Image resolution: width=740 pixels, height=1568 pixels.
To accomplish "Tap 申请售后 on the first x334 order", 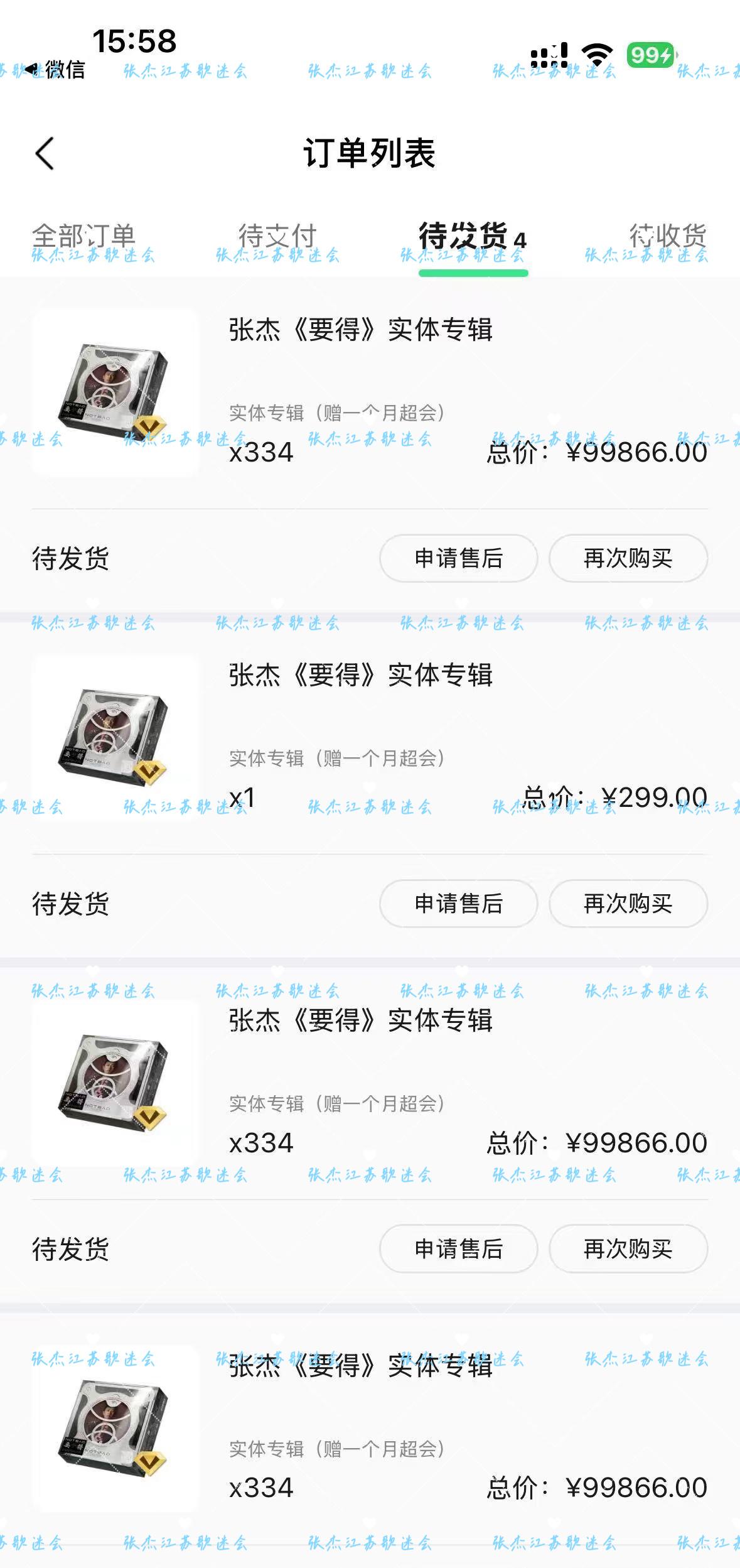I will pos(458,558).
